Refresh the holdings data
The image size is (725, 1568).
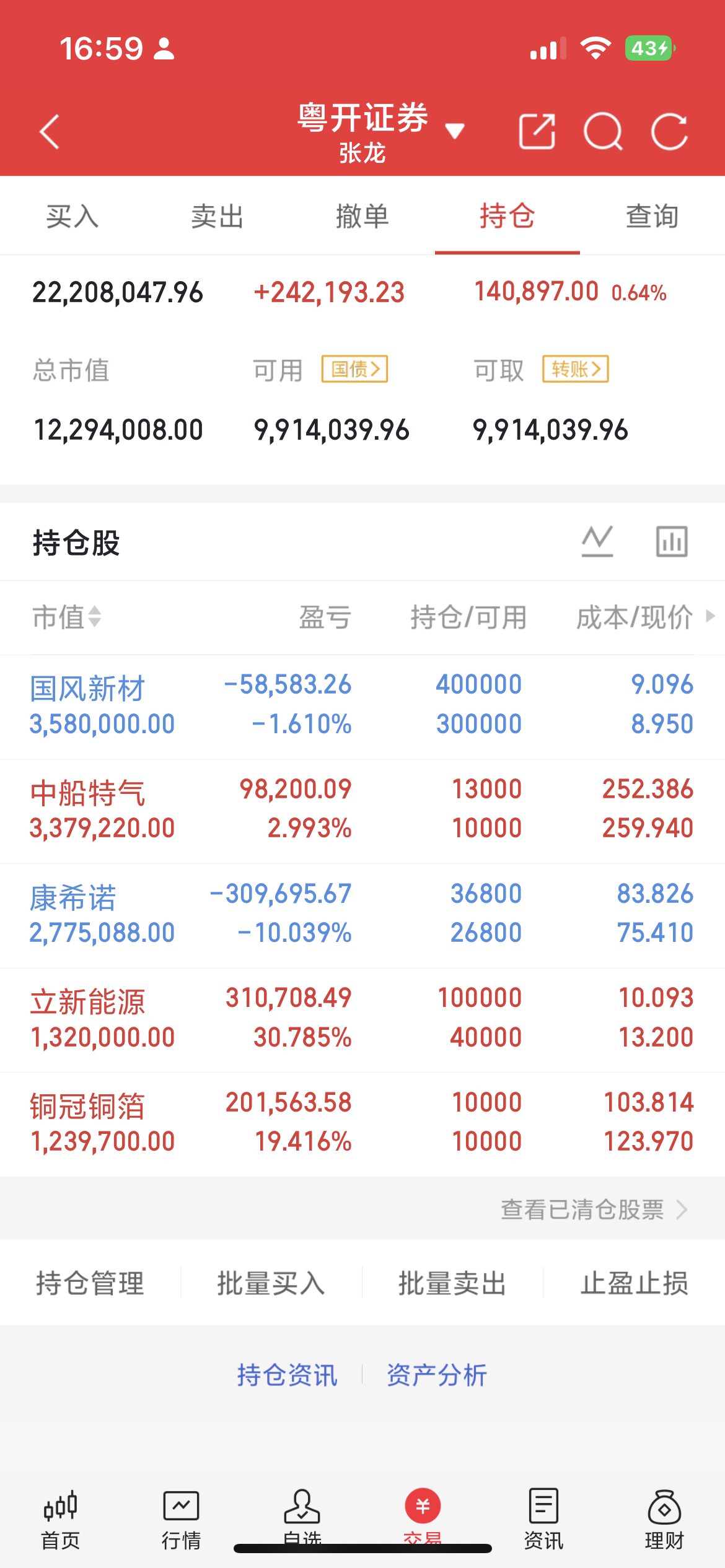pyautogui.click(x=670, y=131)
